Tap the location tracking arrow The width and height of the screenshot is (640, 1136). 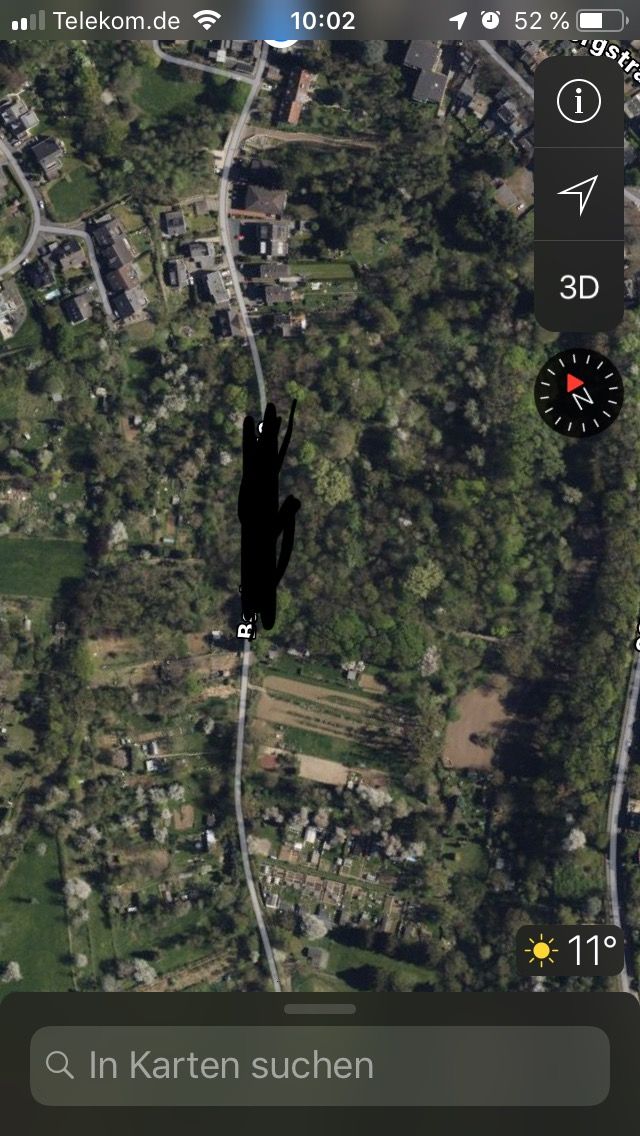click(578, 195)
